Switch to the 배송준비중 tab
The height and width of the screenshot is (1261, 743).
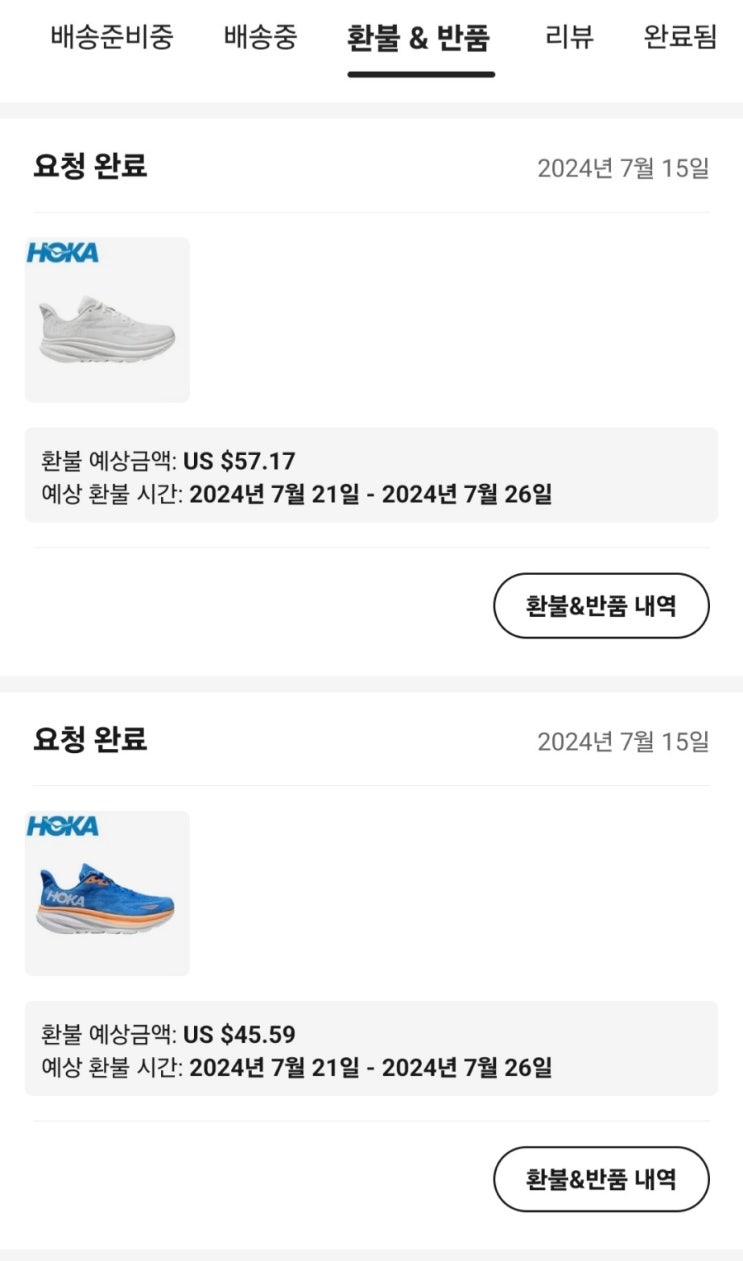[x=111, y=38]
